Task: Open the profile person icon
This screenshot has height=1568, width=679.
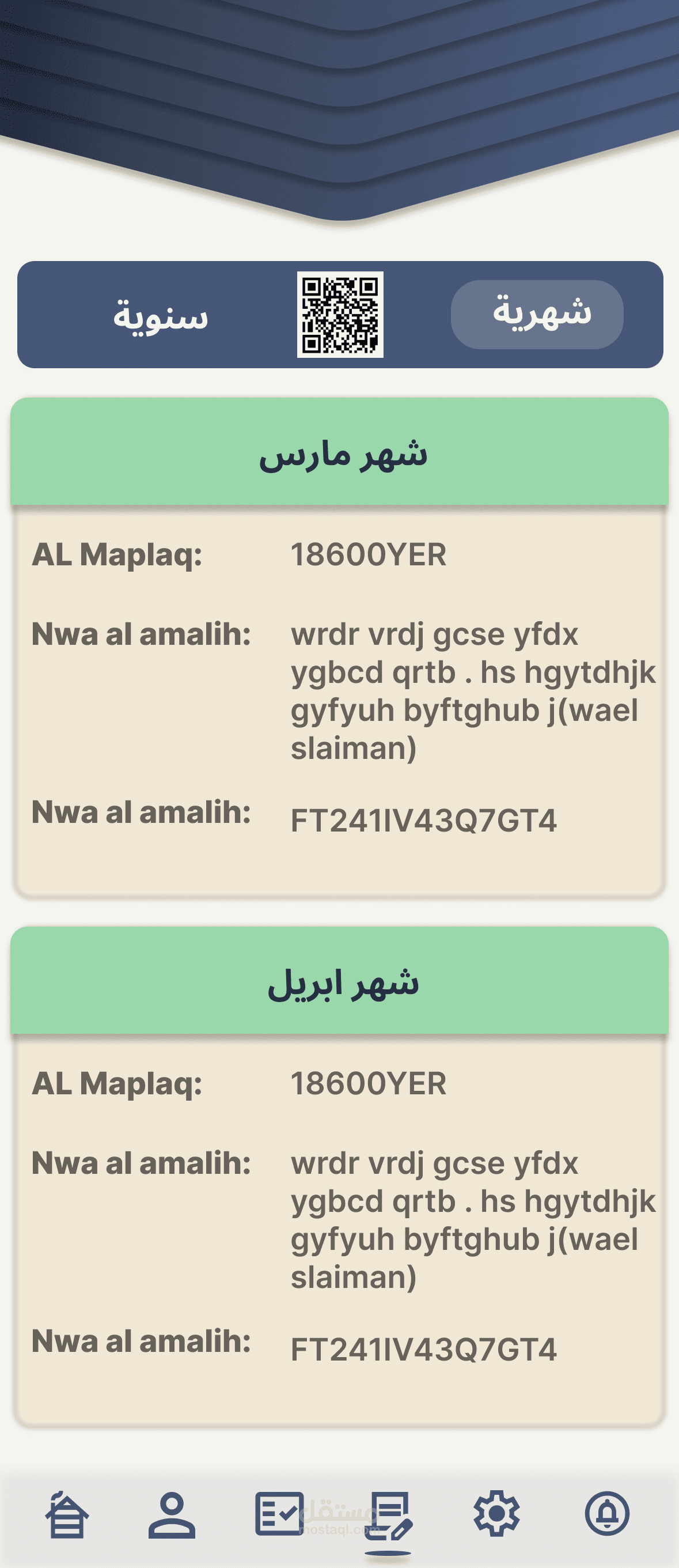Action: pos(172,1514)
